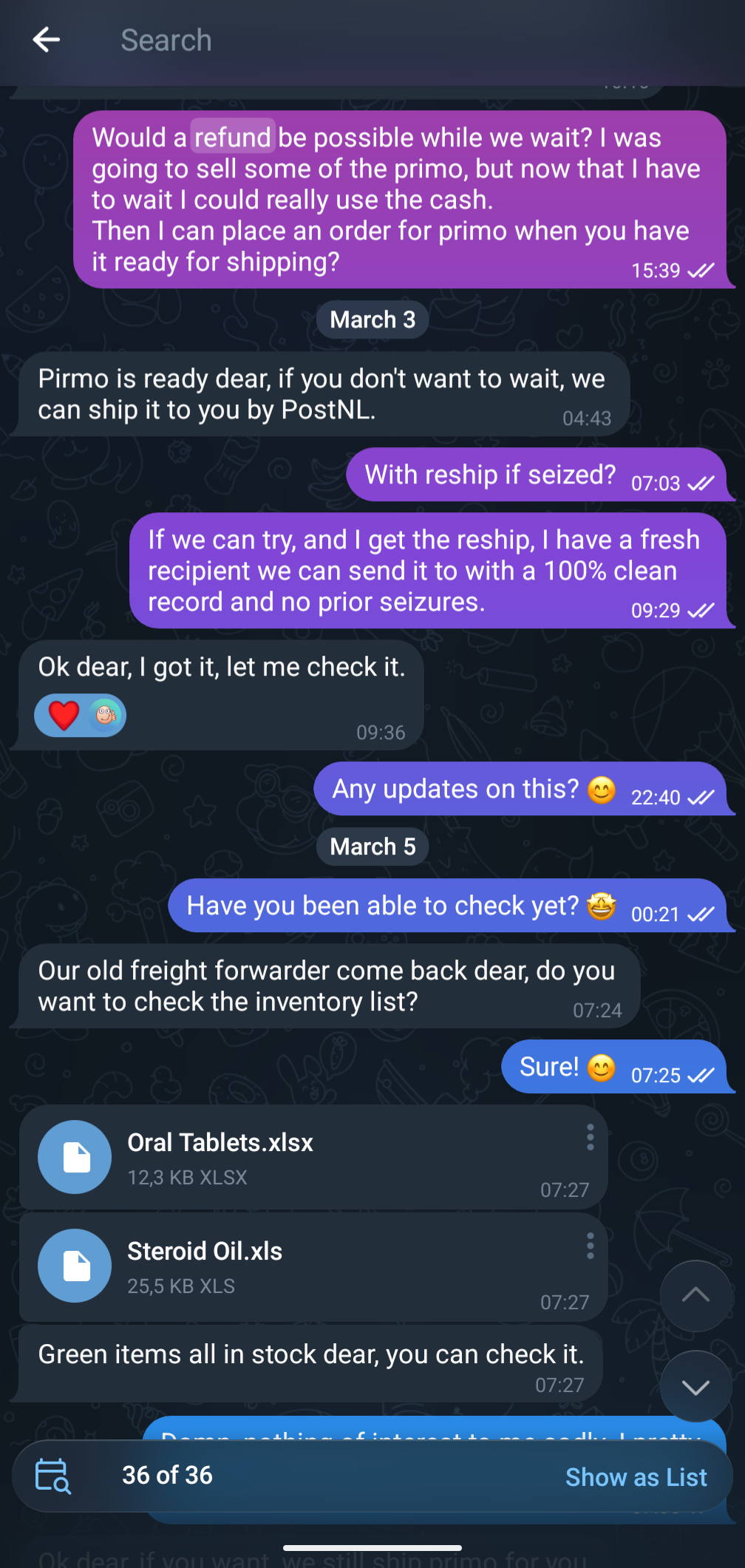The height and width of the screenshot is (1568, 745).
Task: Tap the heart reaction on the message
Action: click(64, 716)
